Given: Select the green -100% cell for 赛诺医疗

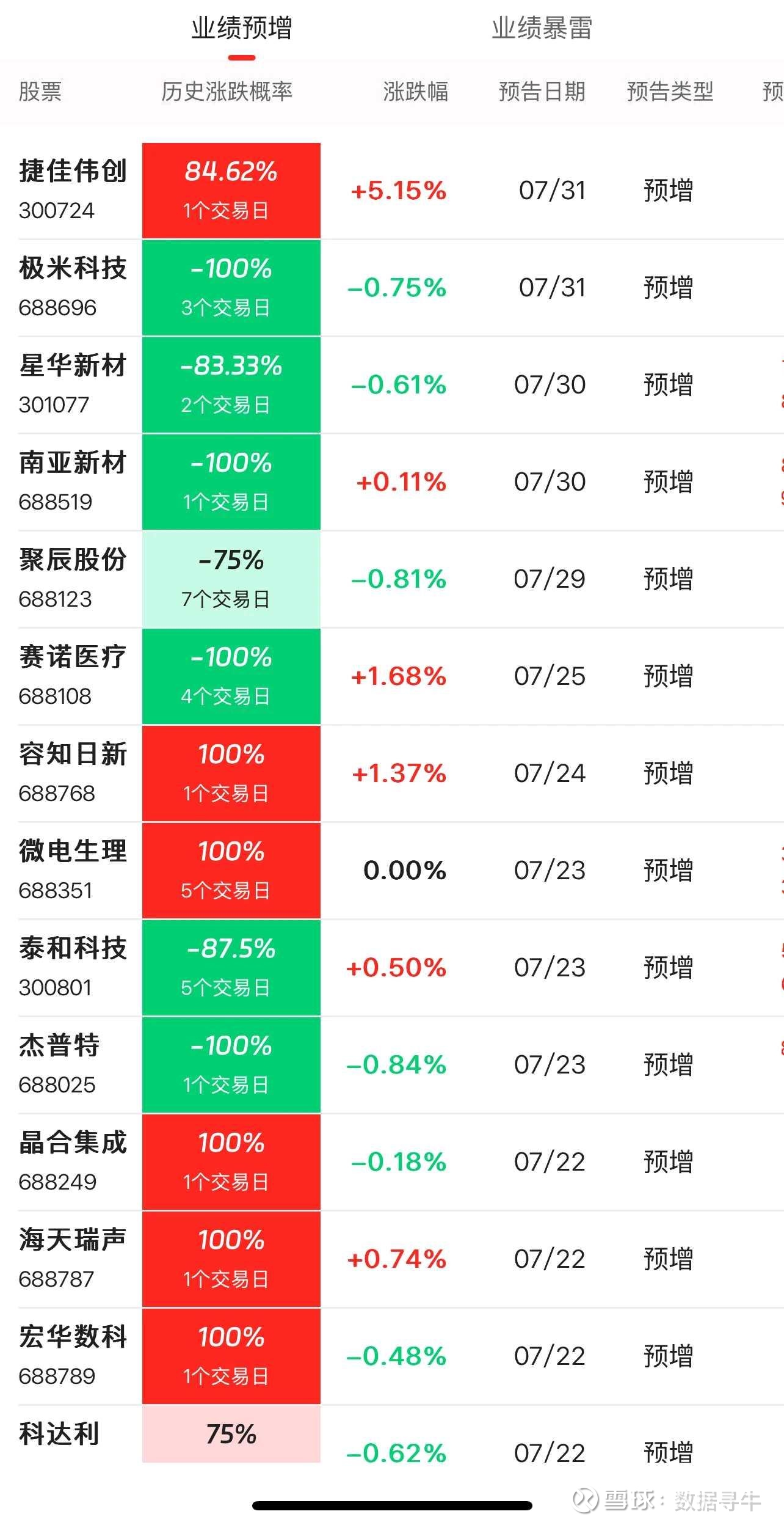Looking at the screenshot, I should pyautogui.click(x=231, y=675).
